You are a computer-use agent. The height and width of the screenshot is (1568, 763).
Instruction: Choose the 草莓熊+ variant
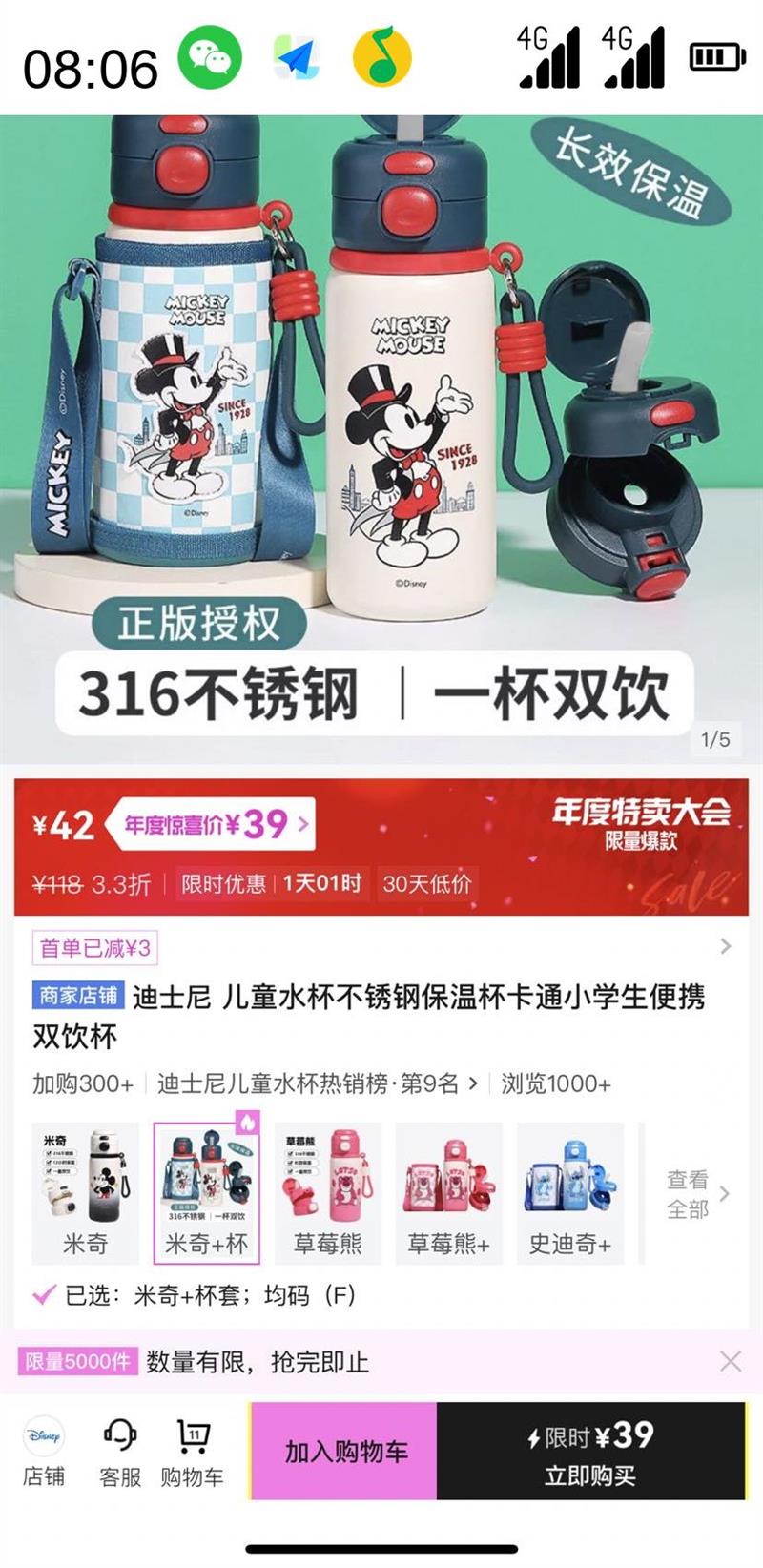[x=449, y=1193]
